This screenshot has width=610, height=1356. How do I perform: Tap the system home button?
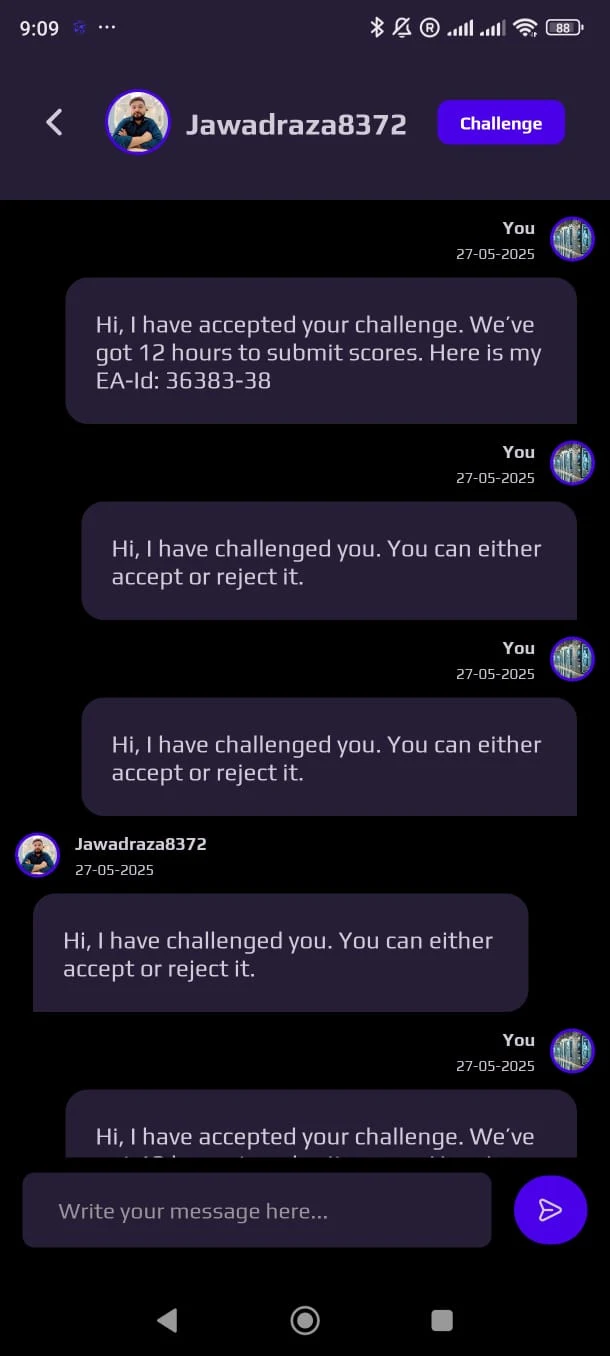click(x=305, y=1320)
